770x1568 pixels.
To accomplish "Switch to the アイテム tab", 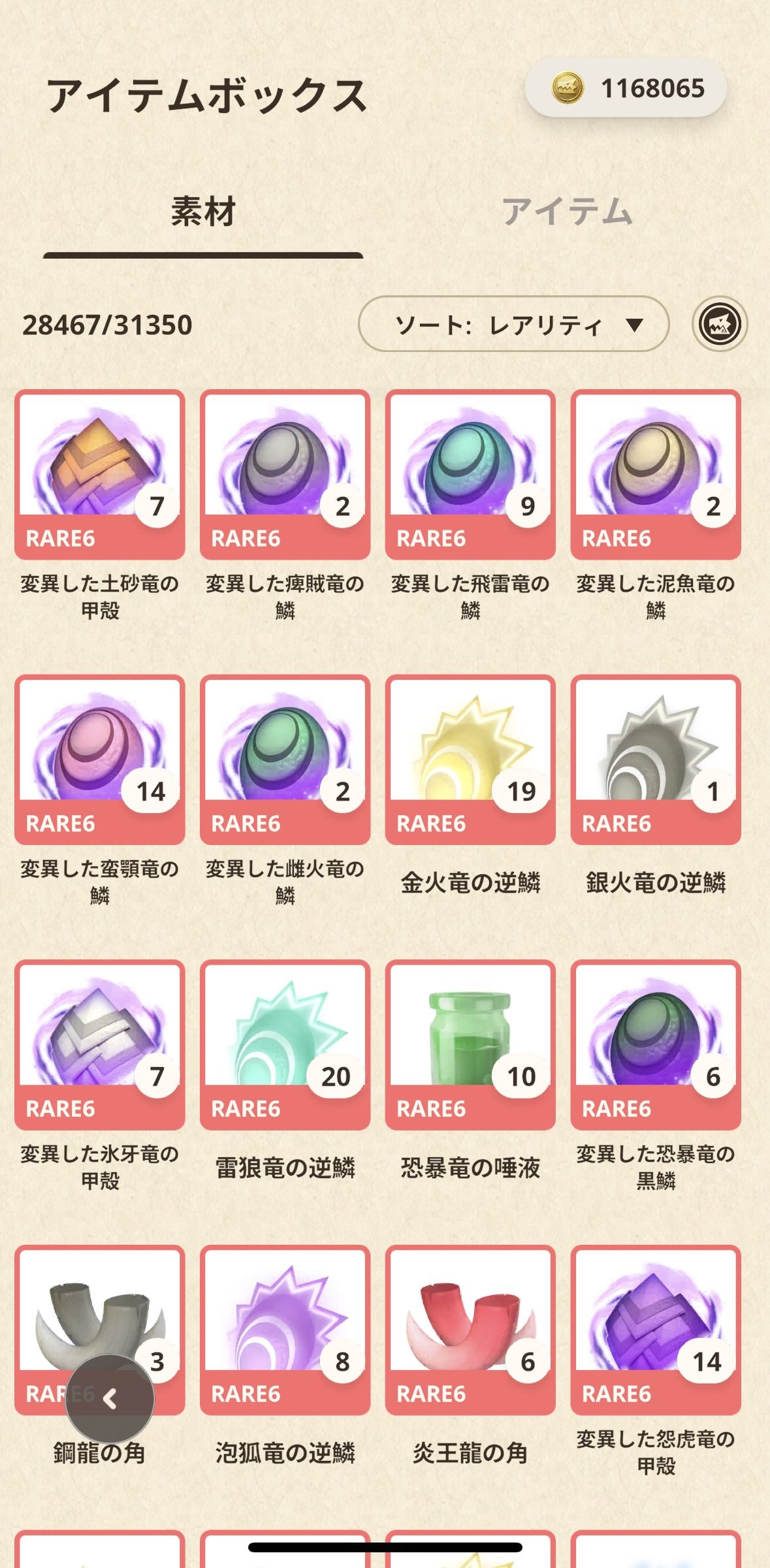I will [566, 212].
